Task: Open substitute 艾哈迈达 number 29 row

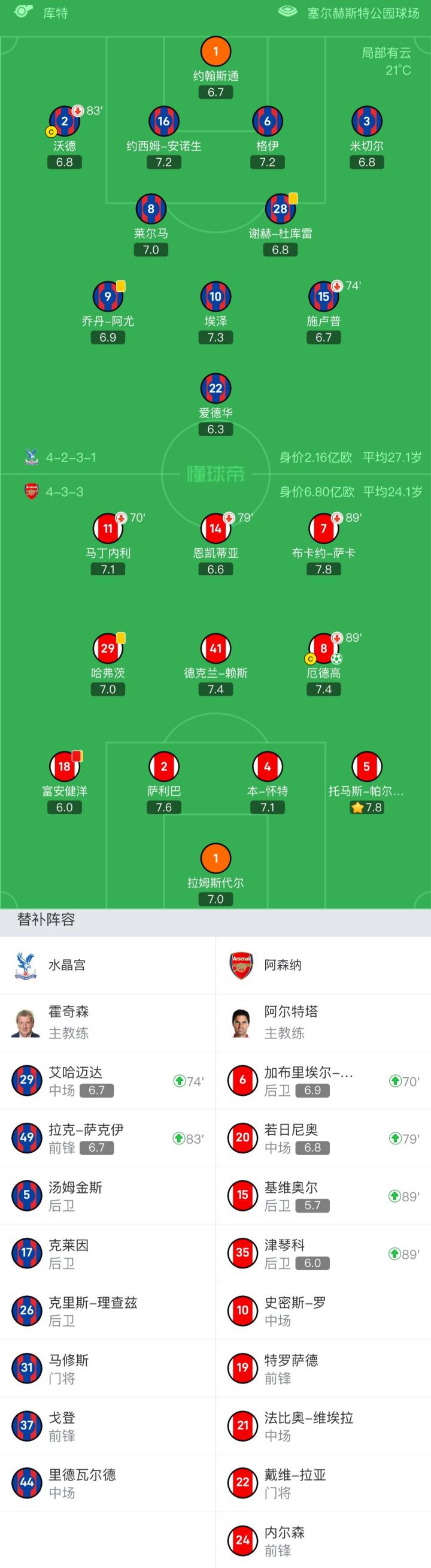Action: (x=108, y=1080)
